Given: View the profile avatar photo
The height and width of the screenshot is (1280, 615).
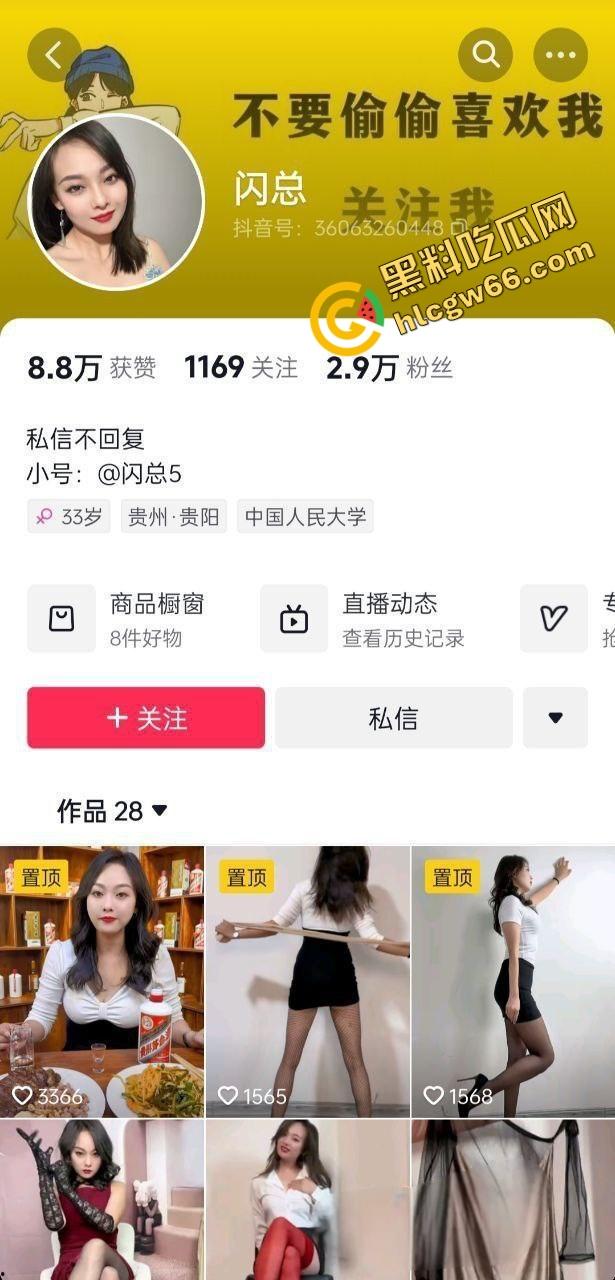Looking at the screenshot, I should coord(117,203).
